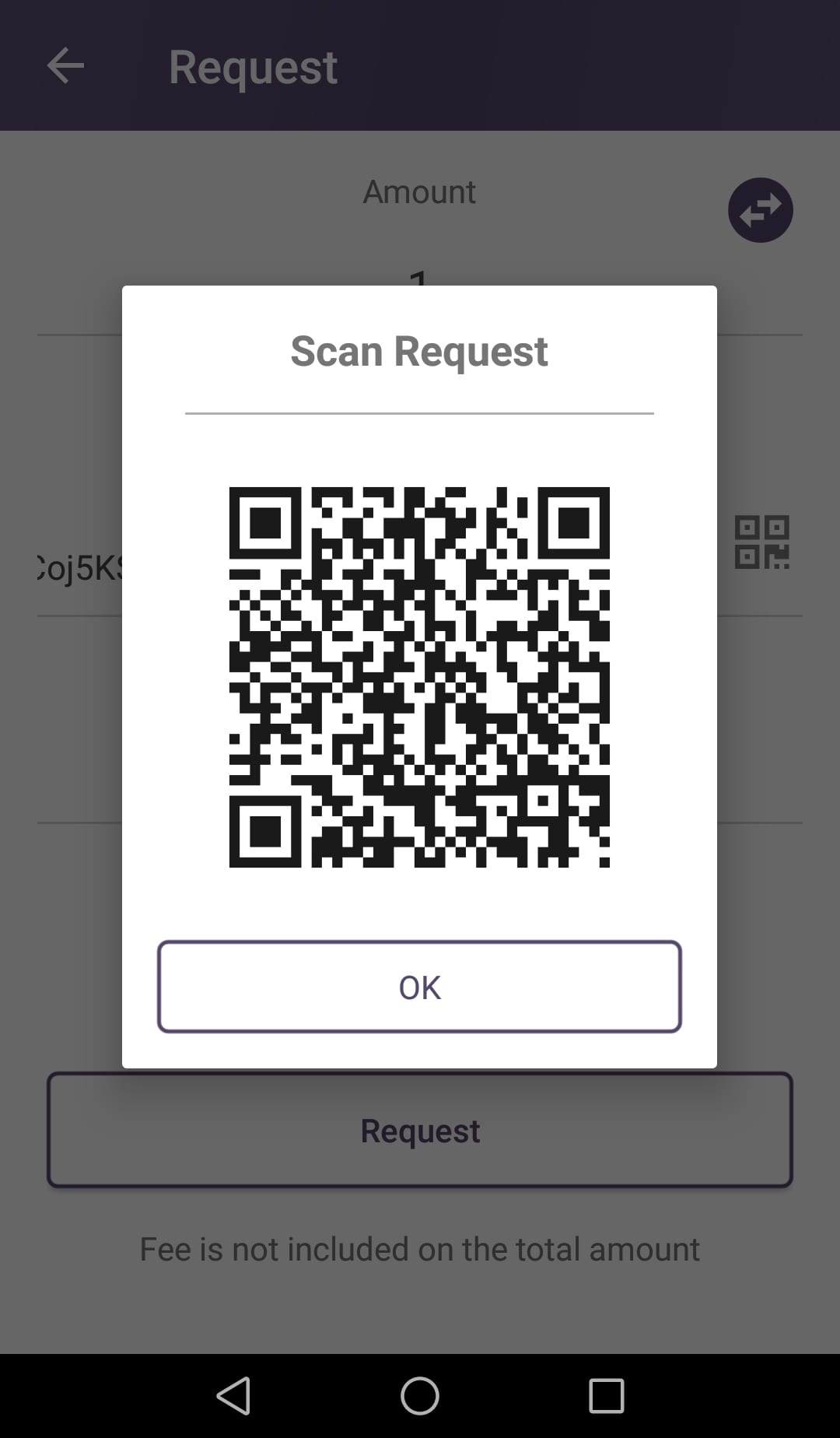The width and height of the screenshot is (840, 1438).
Task: Tap the system home button
Action: coord(420,1395)
